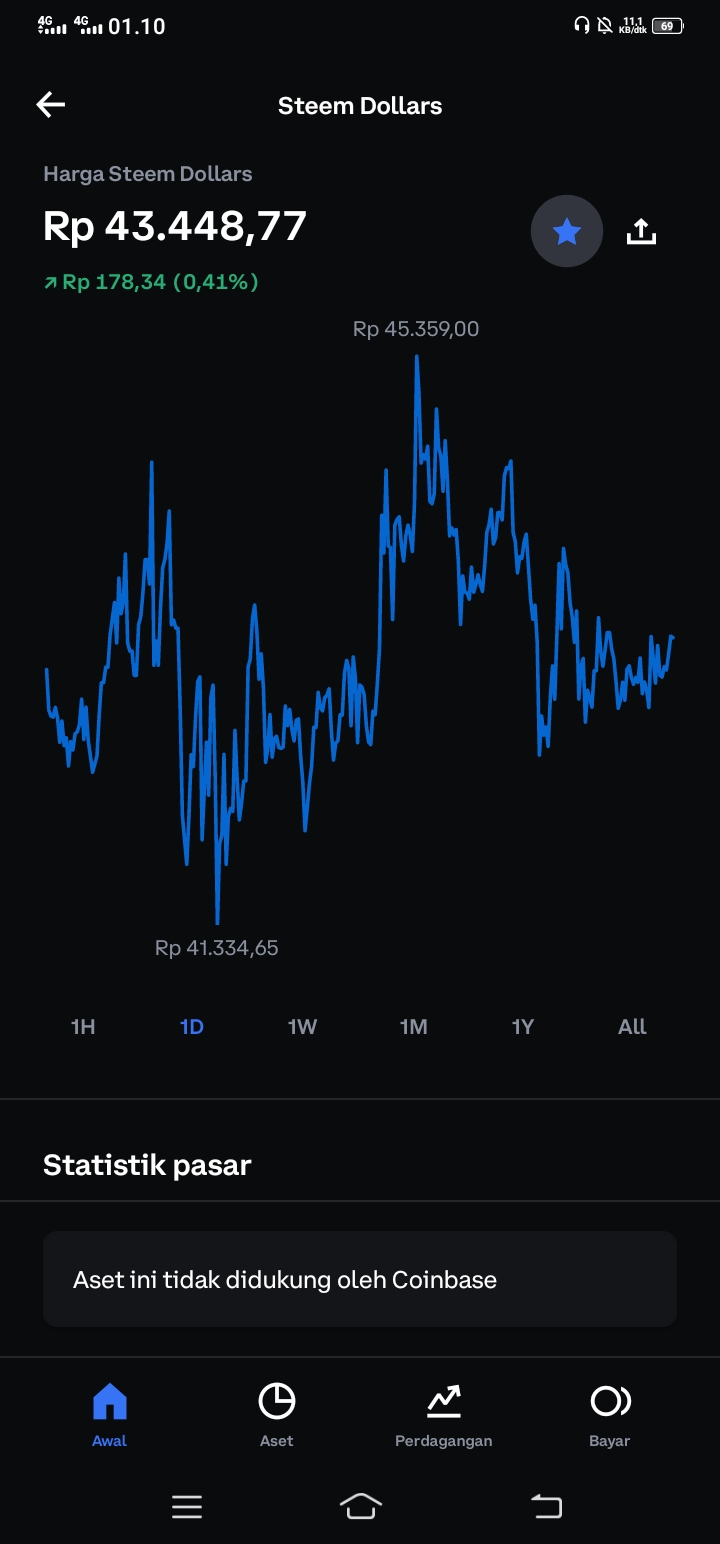720x1544 pixels.
Task: Switch chart to 1M range
Action: click(x=413, y=1027)
